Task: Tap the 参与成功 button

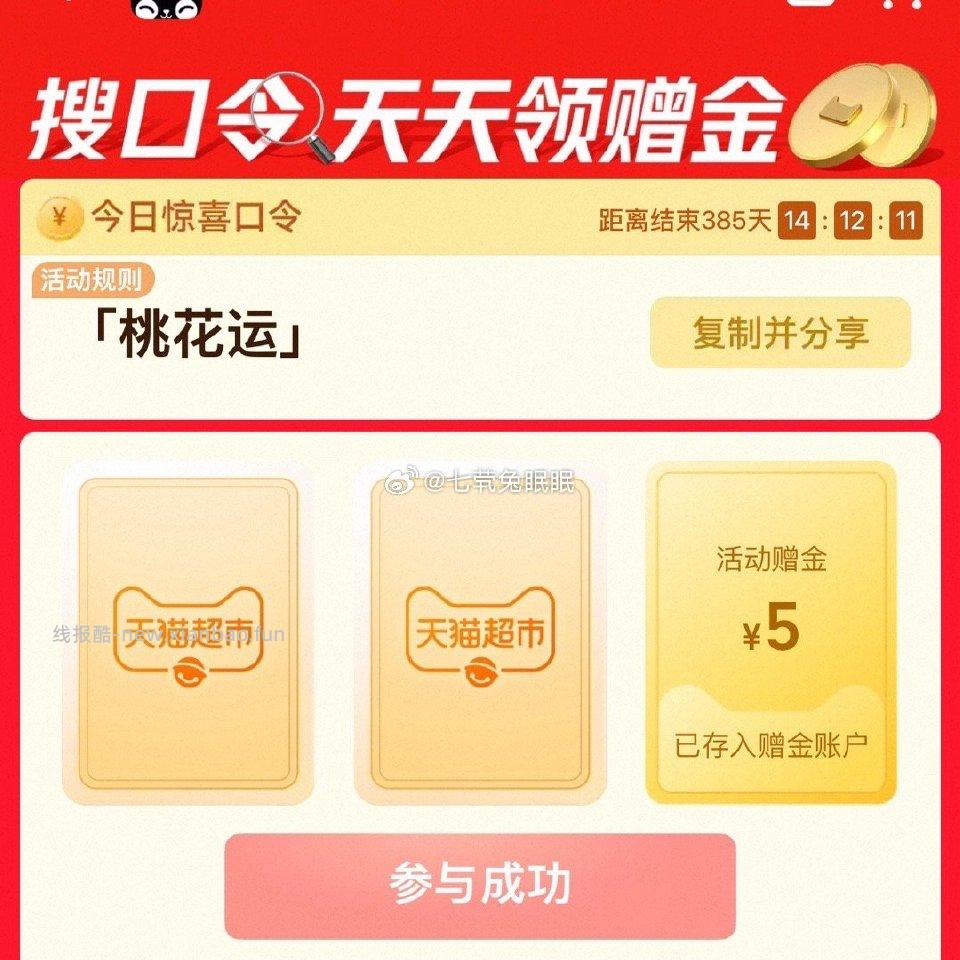Action: pos(480,886)
